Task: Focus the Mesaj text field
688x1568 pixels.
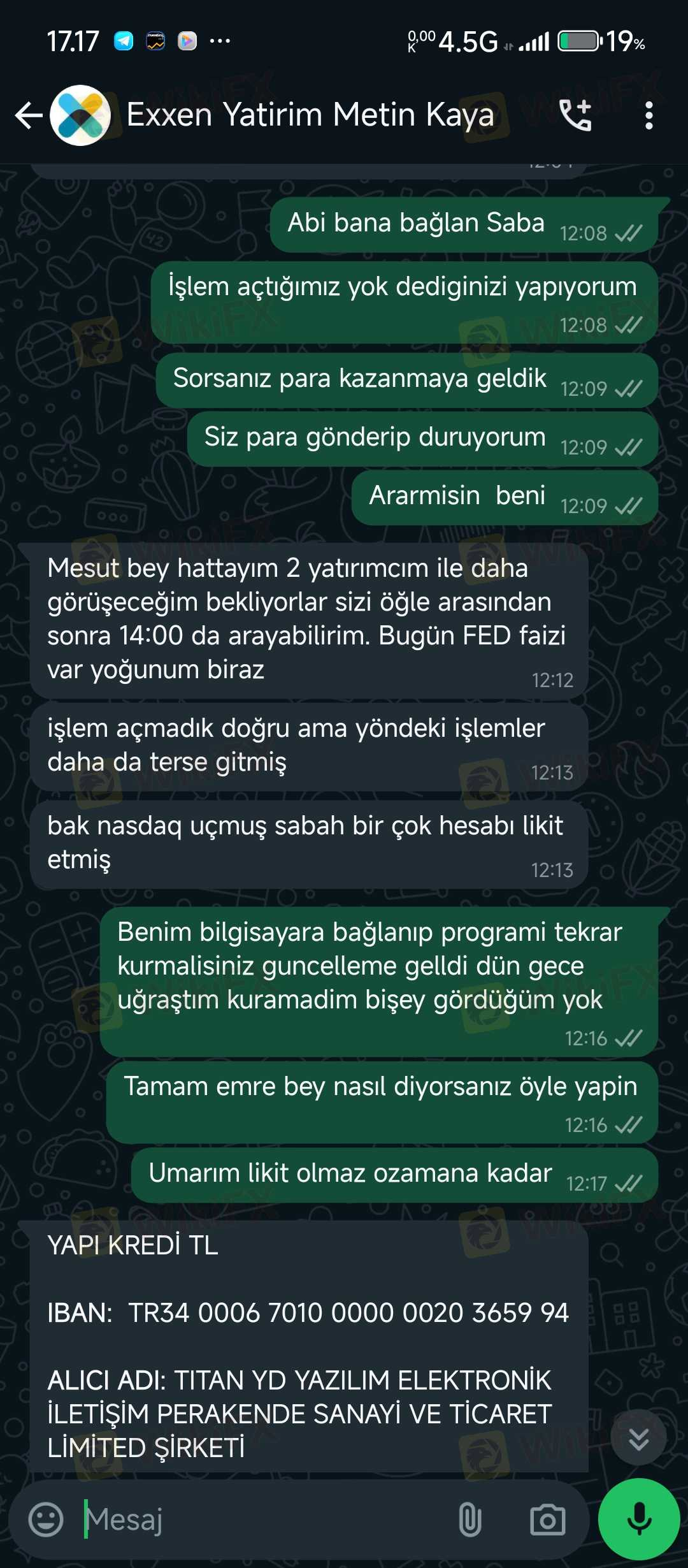Action: click(x=268, y=1520)
